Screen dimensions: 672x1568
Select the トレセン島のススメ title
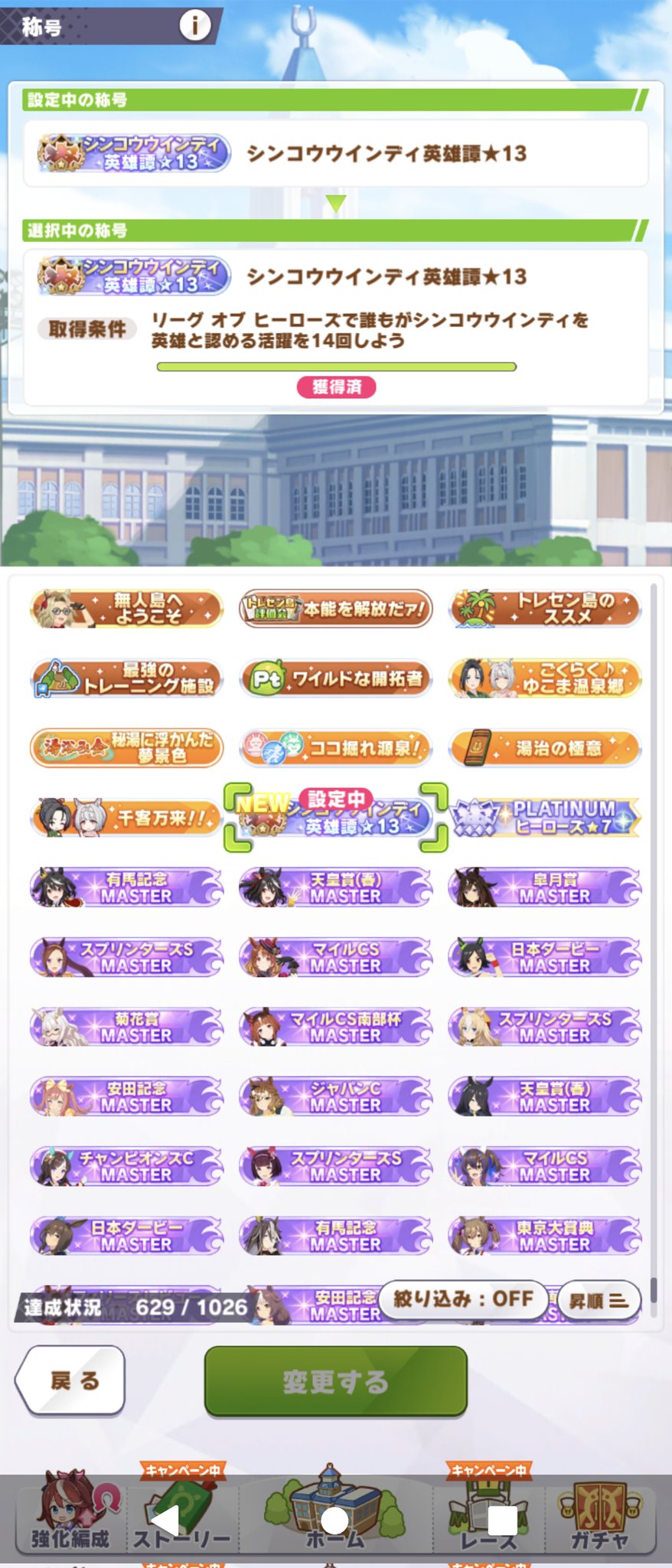coord(545,609)
